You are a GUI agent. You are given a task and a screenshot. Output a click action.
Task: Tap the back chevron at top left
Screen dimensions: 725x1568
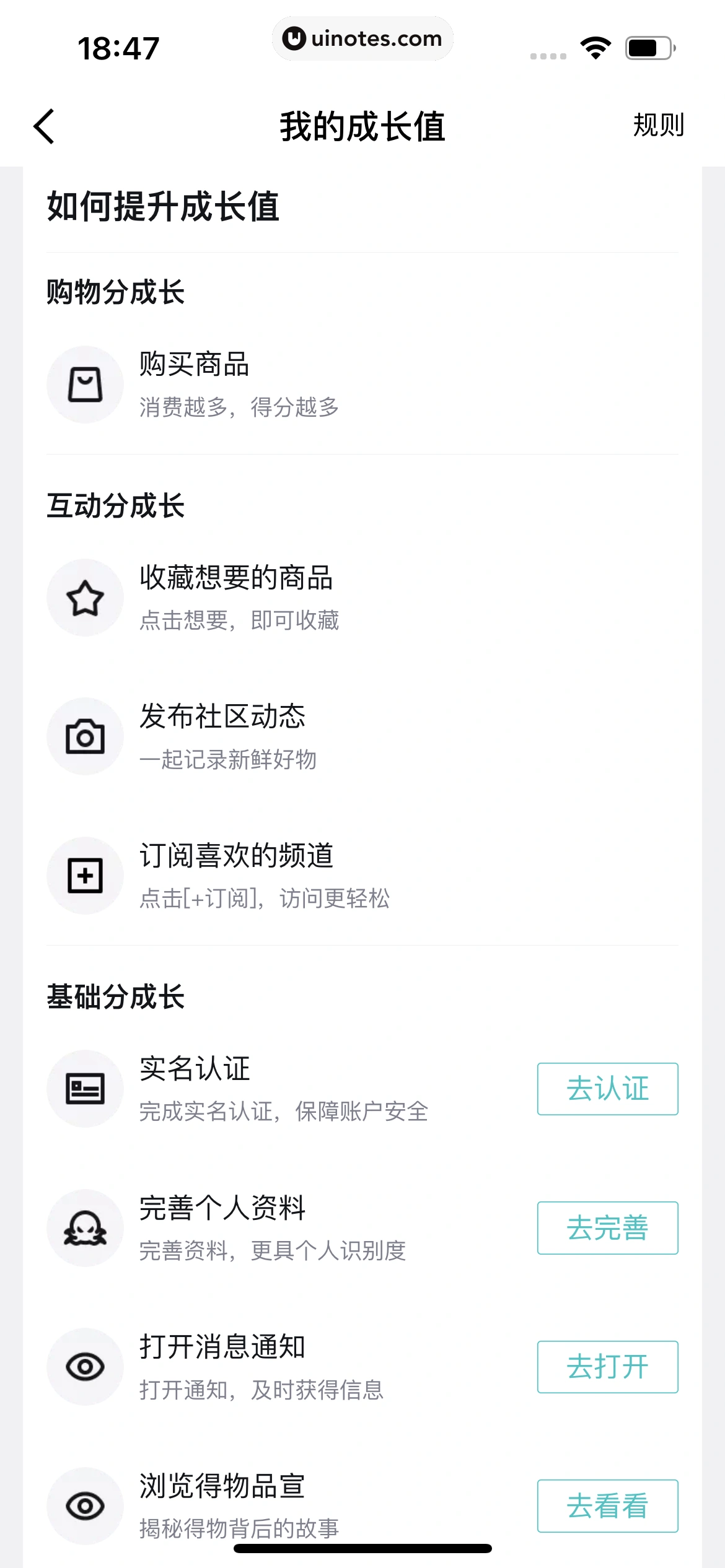[43, 126]
